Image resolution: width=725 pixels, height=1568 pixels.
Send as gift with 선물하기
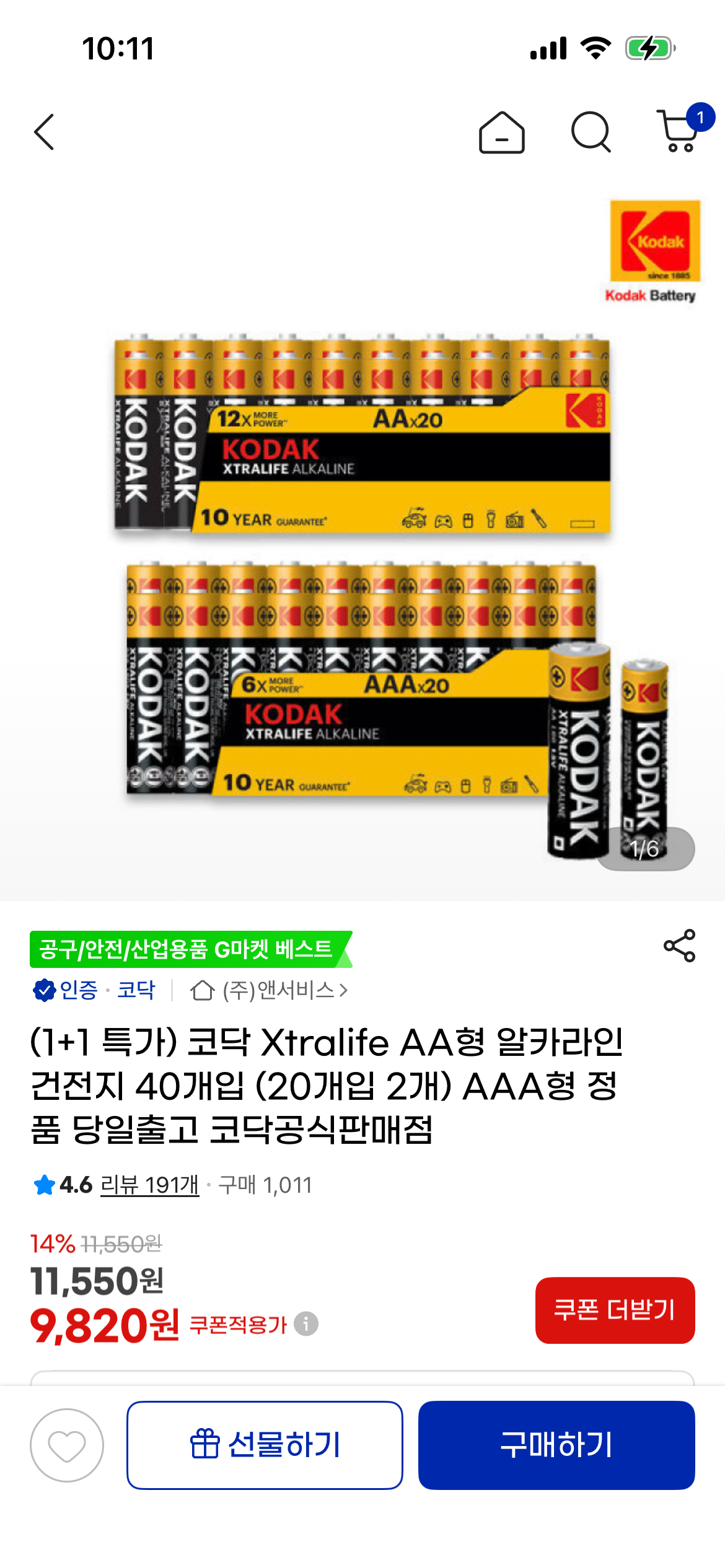265,1445
